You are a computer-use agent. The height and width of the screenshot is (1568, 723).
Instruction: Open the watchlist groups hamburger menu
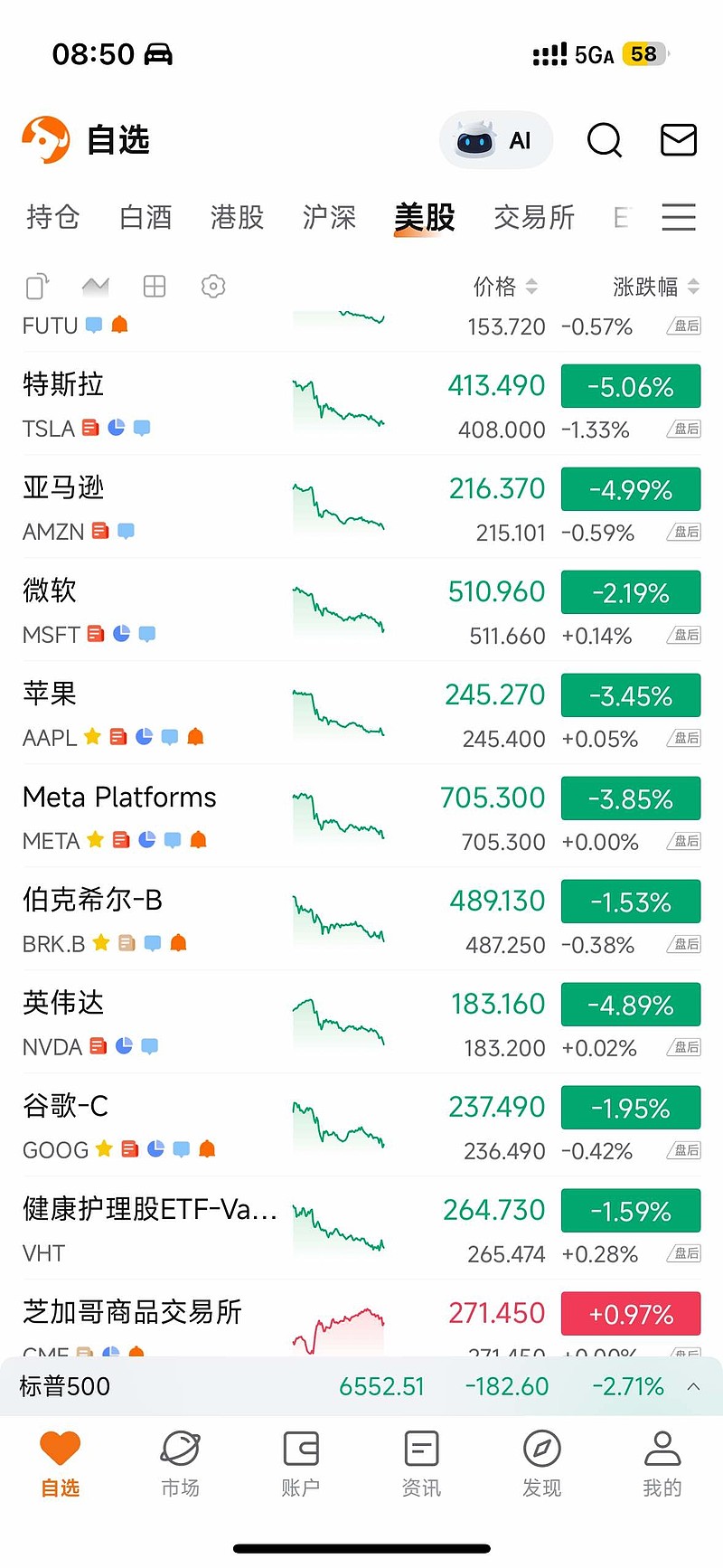[x=678, y=217]
